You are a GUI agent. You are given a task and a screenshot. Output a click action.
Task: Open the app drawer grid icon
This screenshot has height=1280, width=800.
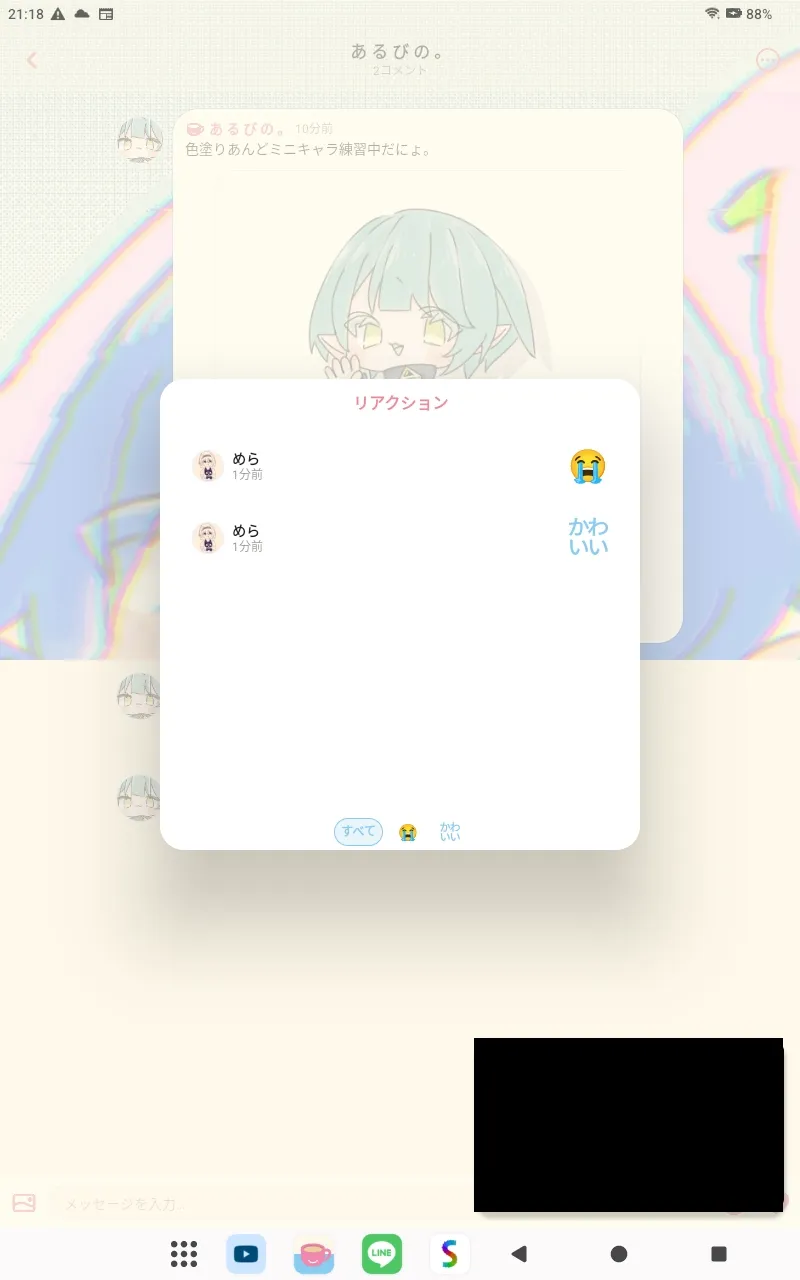[184, 1253]
